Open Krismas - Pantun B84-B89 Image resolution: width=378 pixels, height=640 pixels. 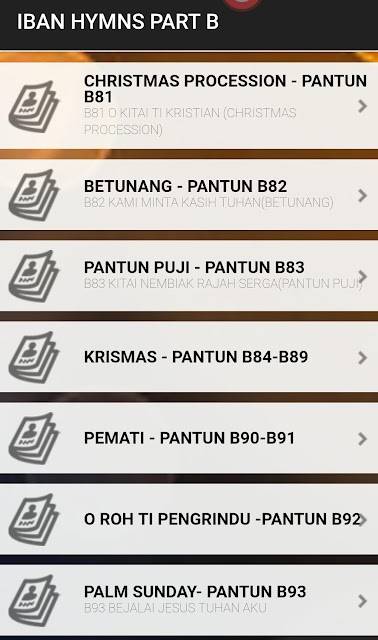[189, 357]
